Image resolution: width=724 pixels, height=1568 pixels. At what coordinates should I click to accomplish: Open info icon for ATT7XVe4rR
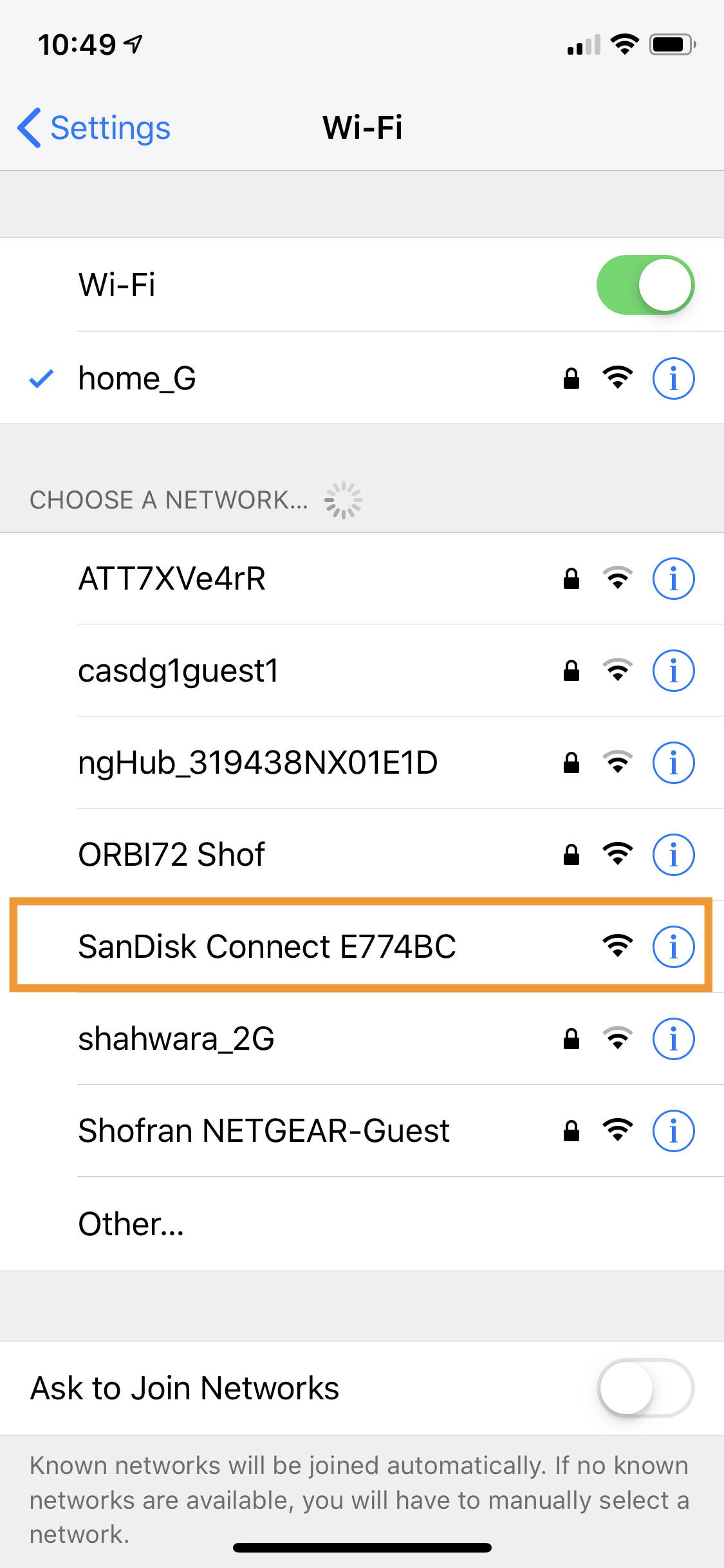click(673, 578)
